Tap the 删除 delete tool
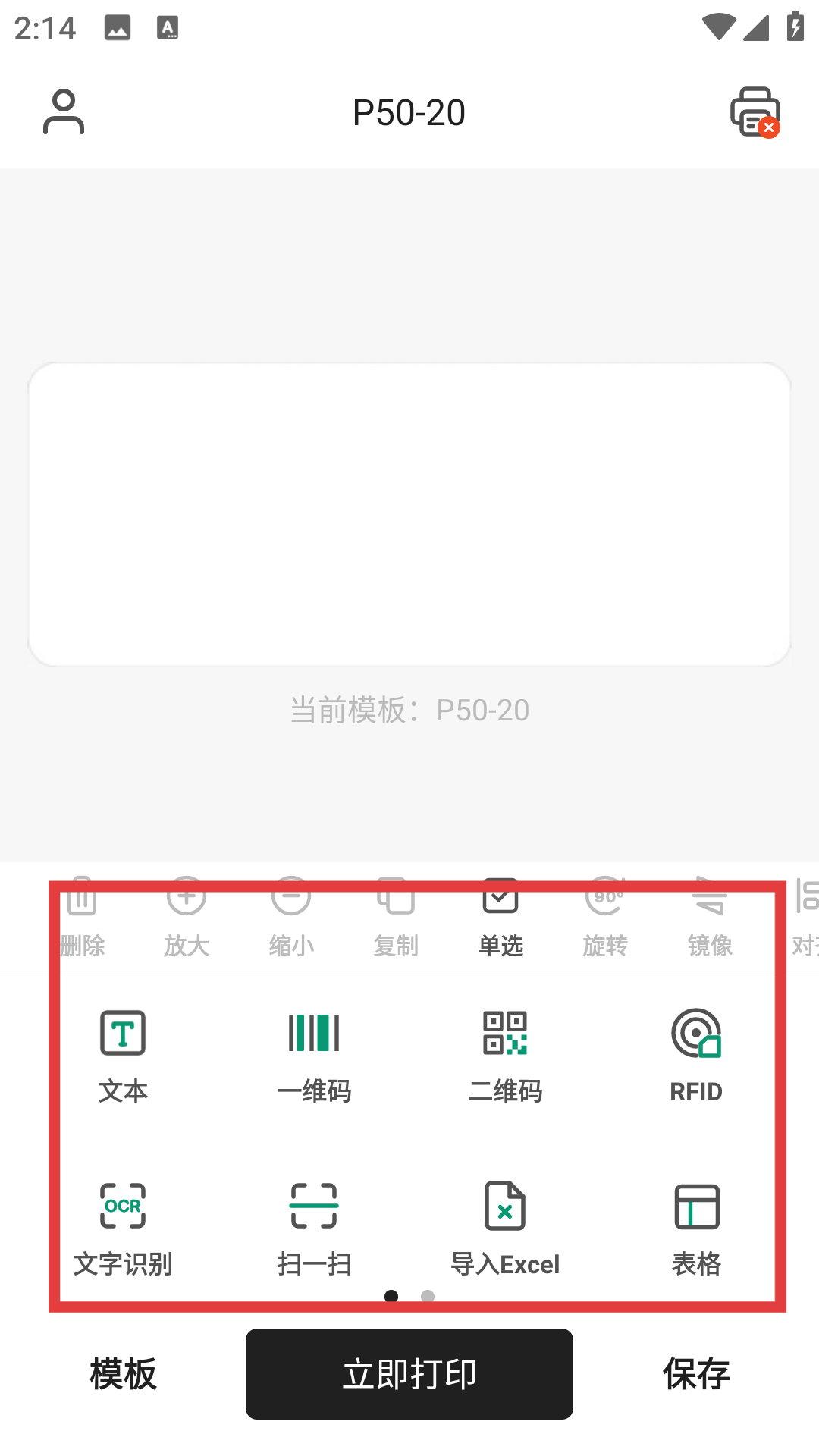The width and height of the screenshot is (819, 1456). pos(82,916)
